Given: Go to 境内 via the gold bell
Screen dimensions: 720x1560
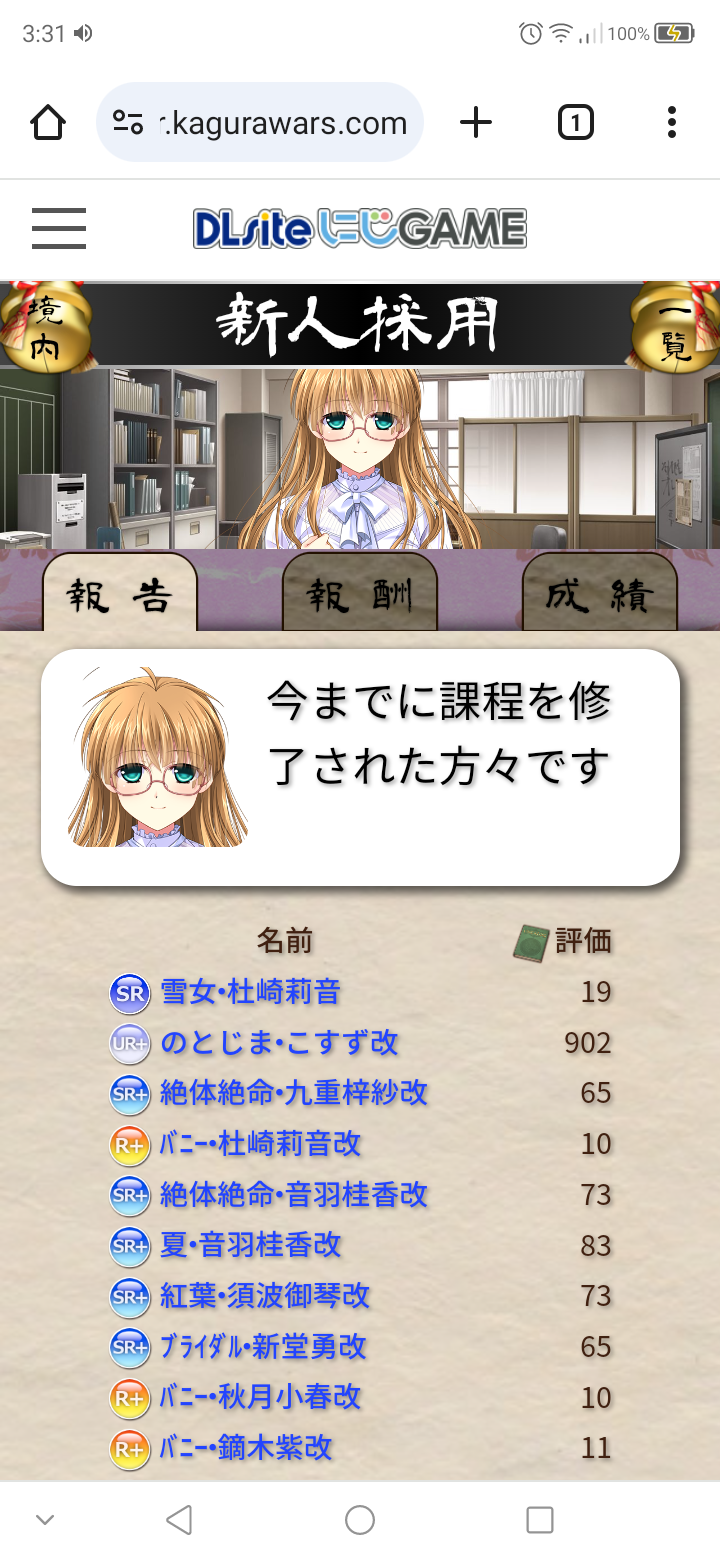Looking at the screenshot, I should pos(43,327).
